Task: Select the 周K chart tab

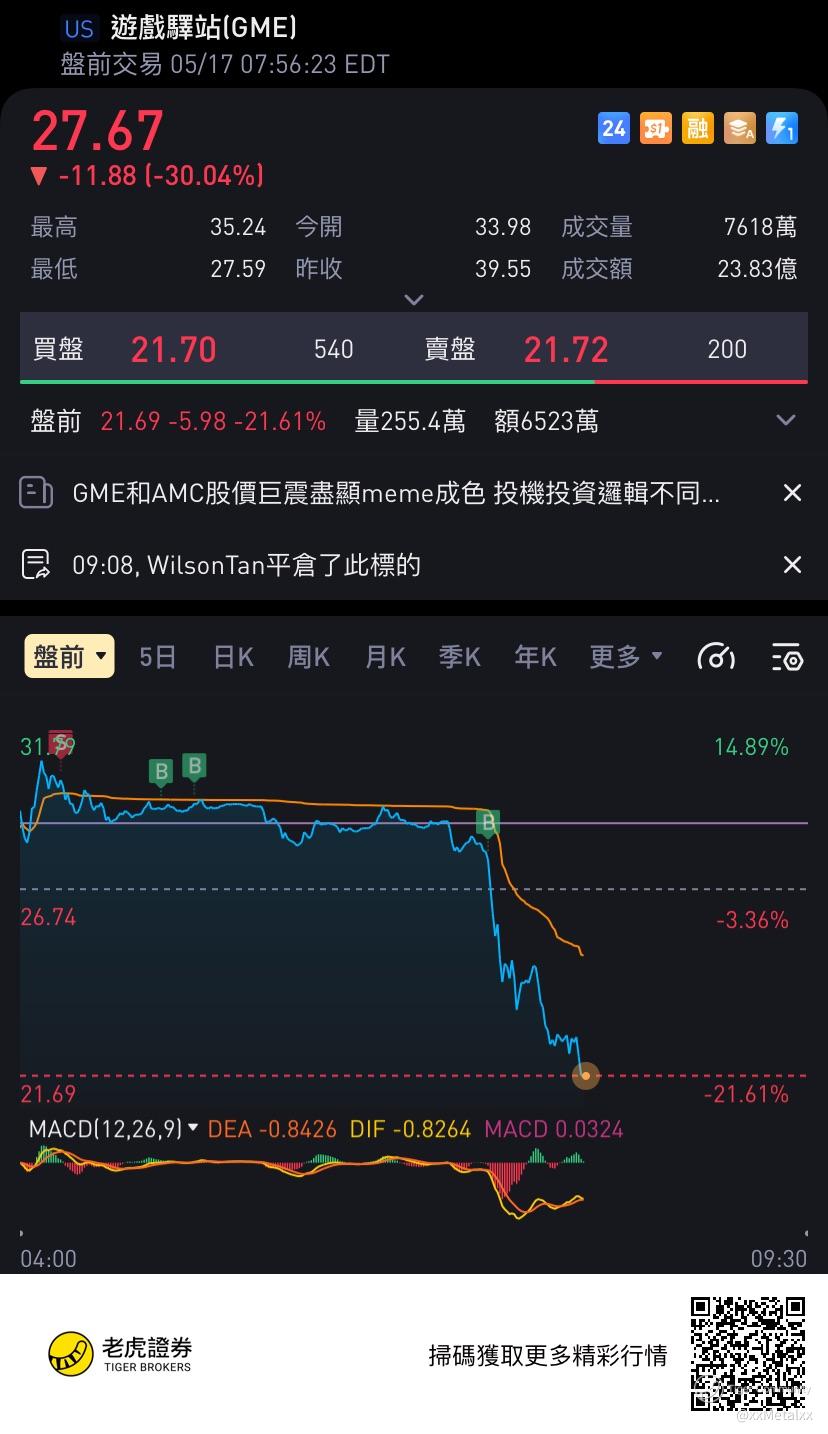Action: pos(308,657)
